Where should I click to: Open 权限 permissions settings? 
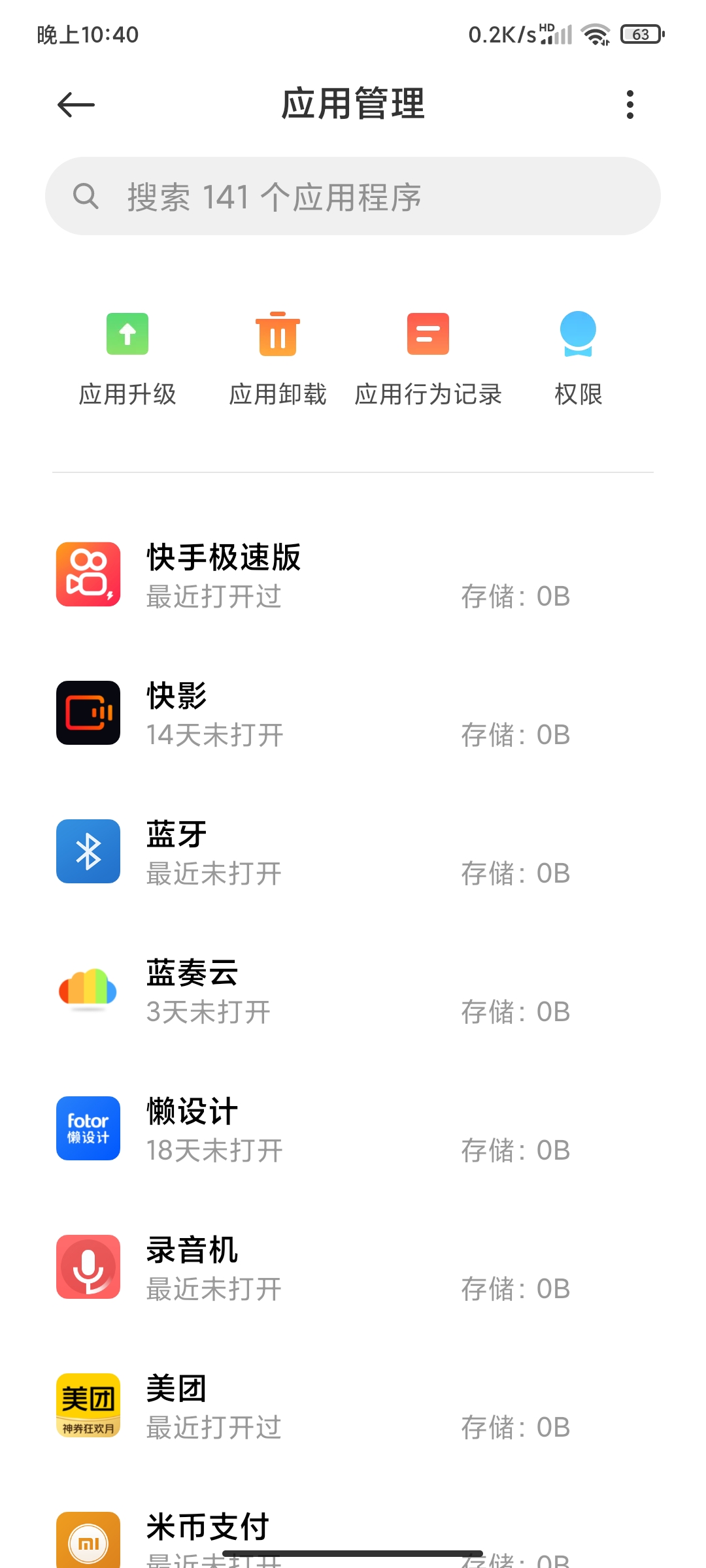pos(578,359)
